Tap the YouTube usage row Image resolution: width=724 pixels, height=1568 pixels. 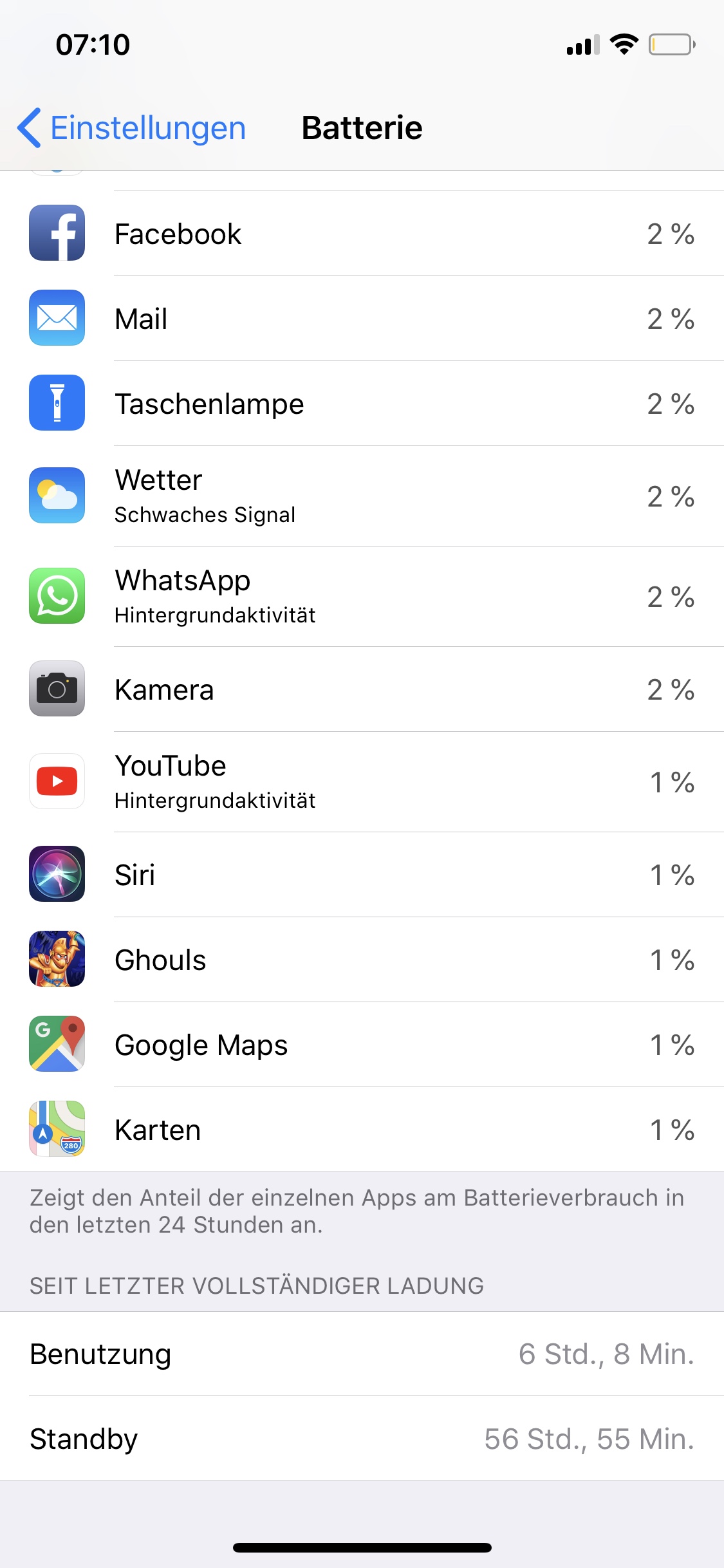[362, 782]
